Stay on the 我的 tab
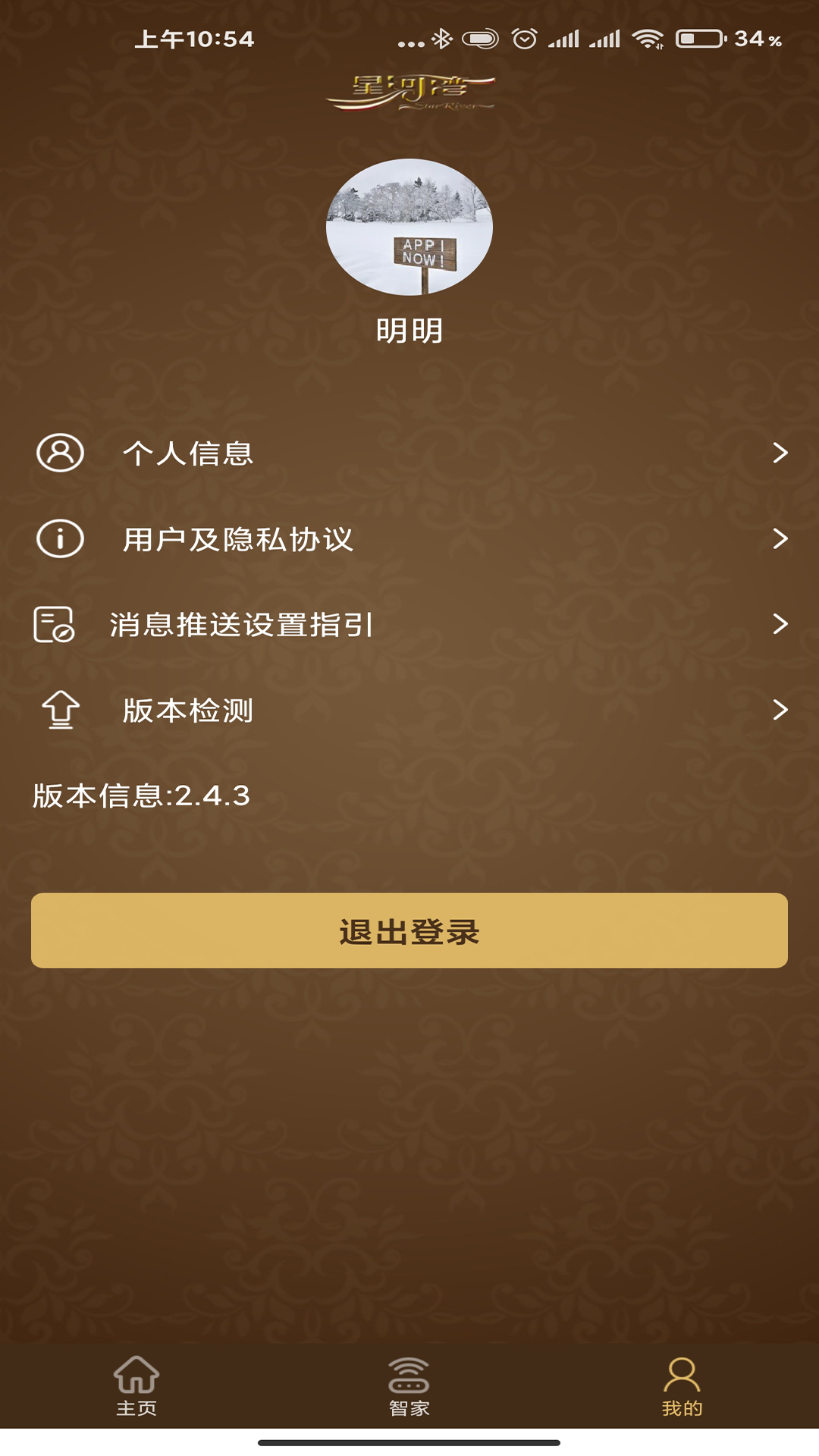The image size is (819, 1456). [x=682, y=1407]
